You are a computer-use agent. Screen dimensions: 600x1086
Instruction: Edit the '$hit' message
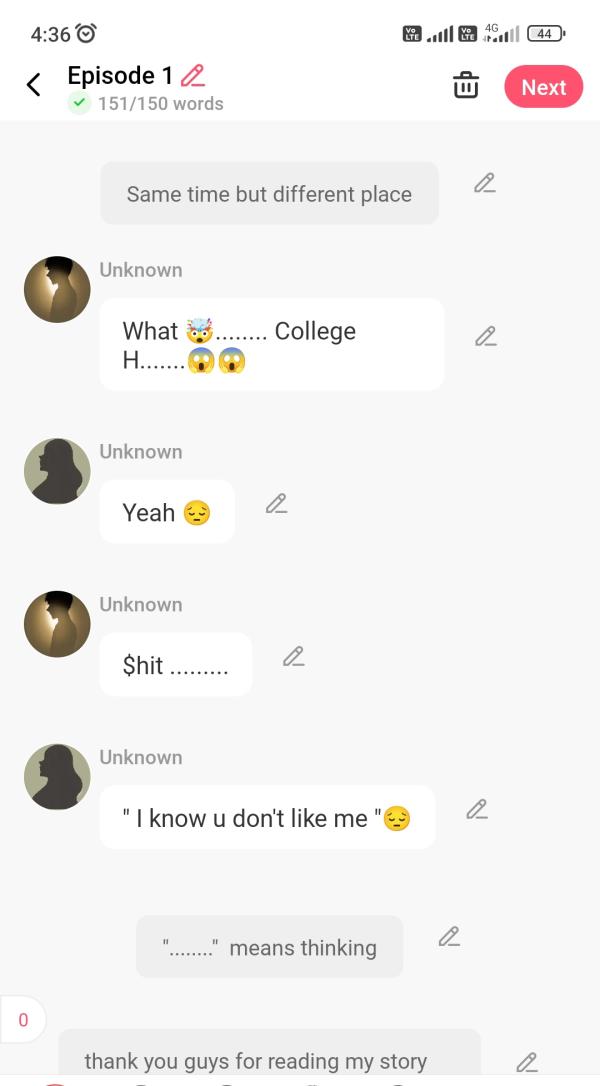[293, 657]
